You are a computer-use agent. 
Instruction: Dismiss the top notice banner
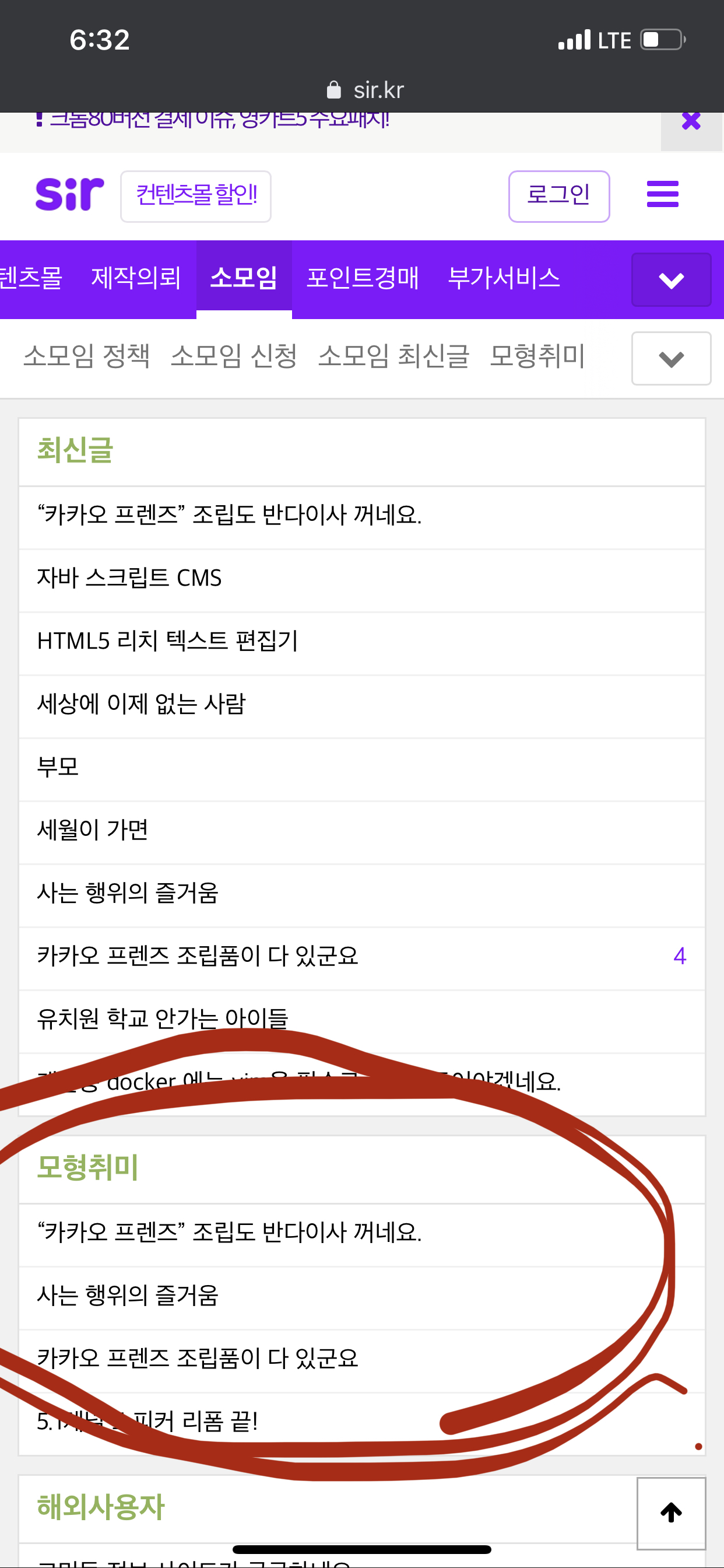[691, 122]
